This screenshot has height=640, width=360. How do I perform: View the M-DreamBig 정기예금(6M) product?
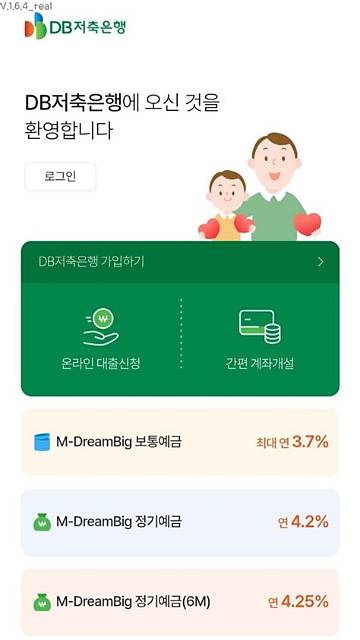[180, 602]
